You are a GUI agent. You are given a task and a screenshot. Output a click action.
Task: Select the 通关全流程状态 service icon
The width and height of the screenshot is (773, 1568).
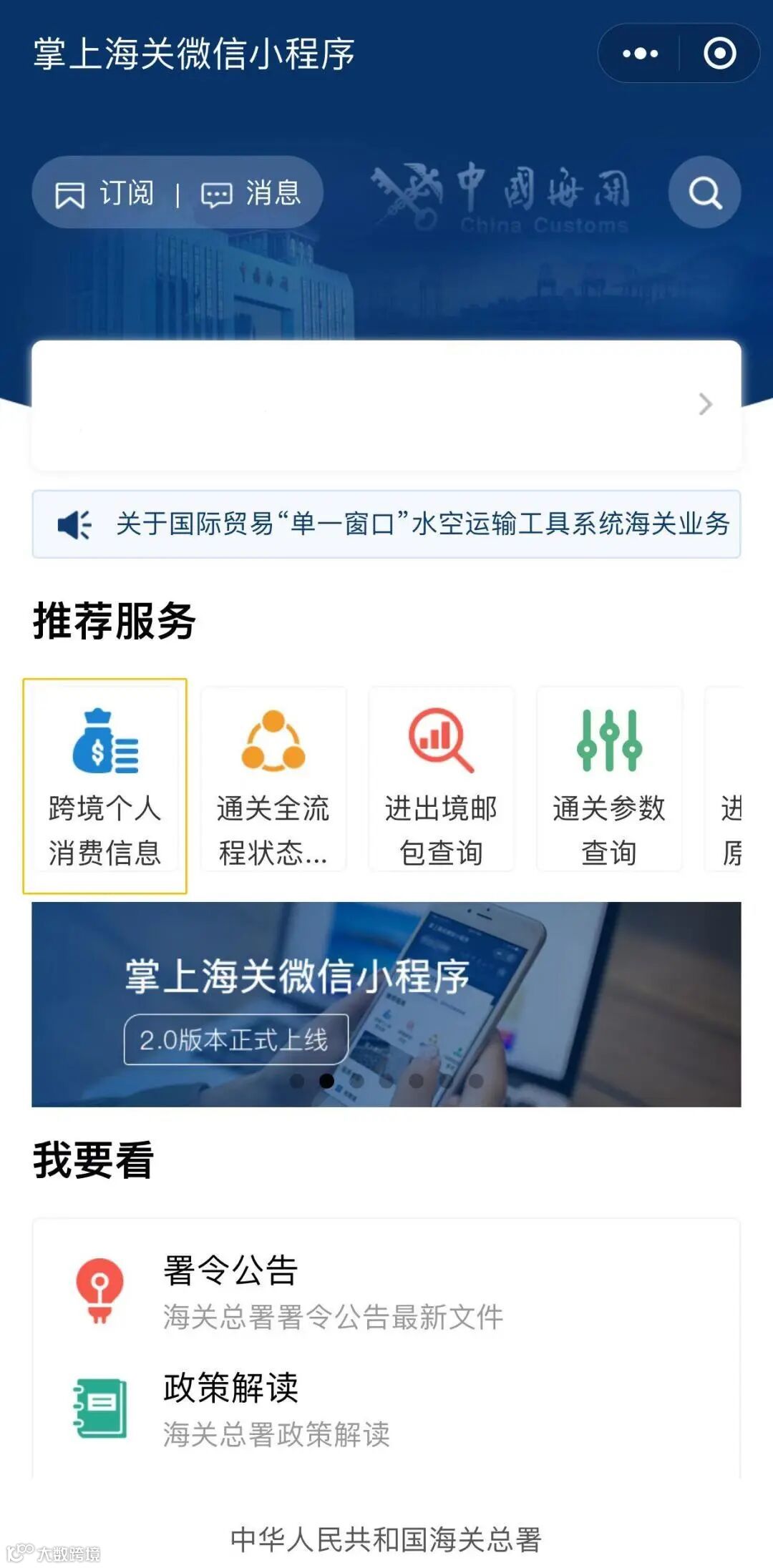click(x=276, y=740)
